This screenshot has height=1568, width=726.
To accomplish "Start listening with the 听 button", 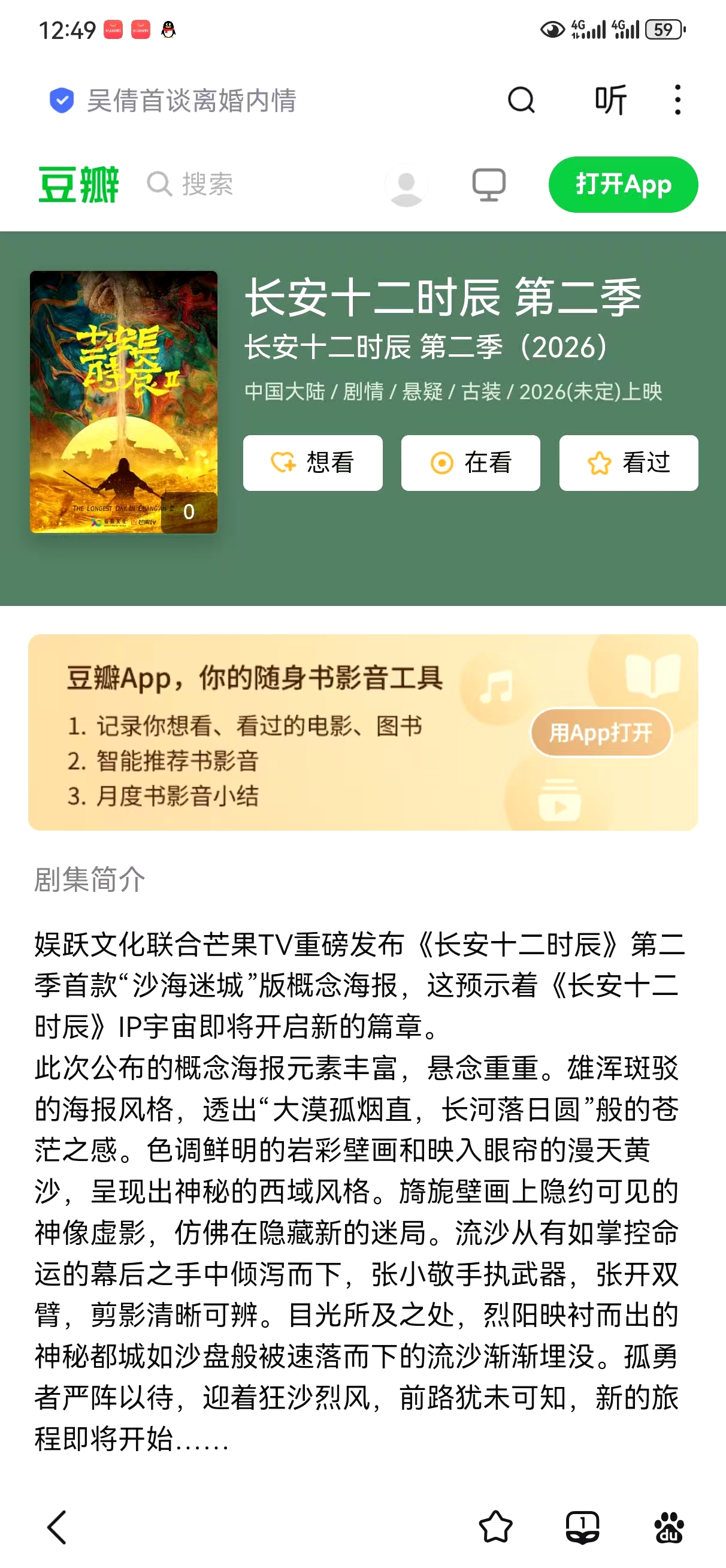I will [x=610, y=101].
